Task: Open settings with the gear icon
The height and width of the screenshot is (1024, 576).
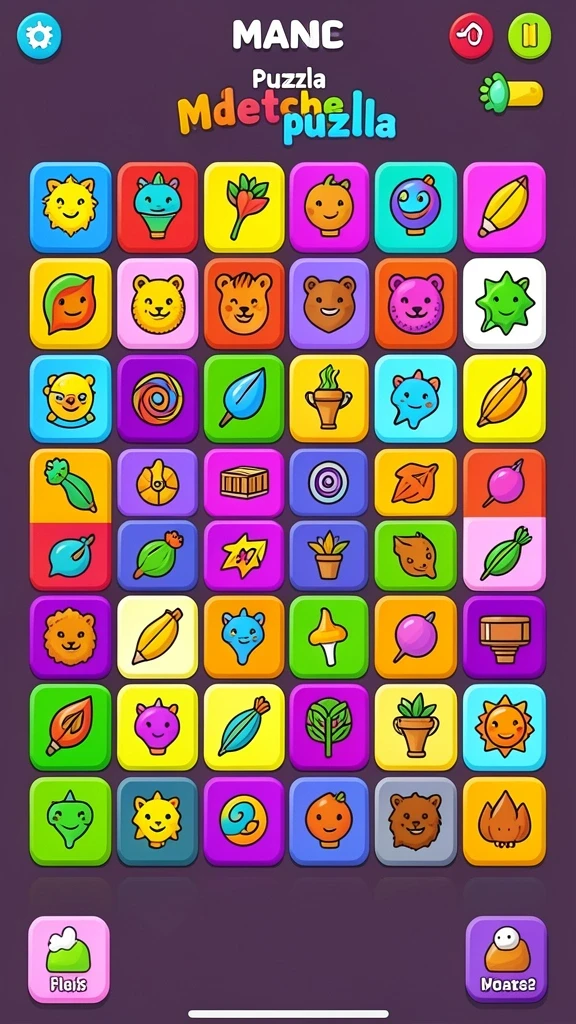Action: 39,36
